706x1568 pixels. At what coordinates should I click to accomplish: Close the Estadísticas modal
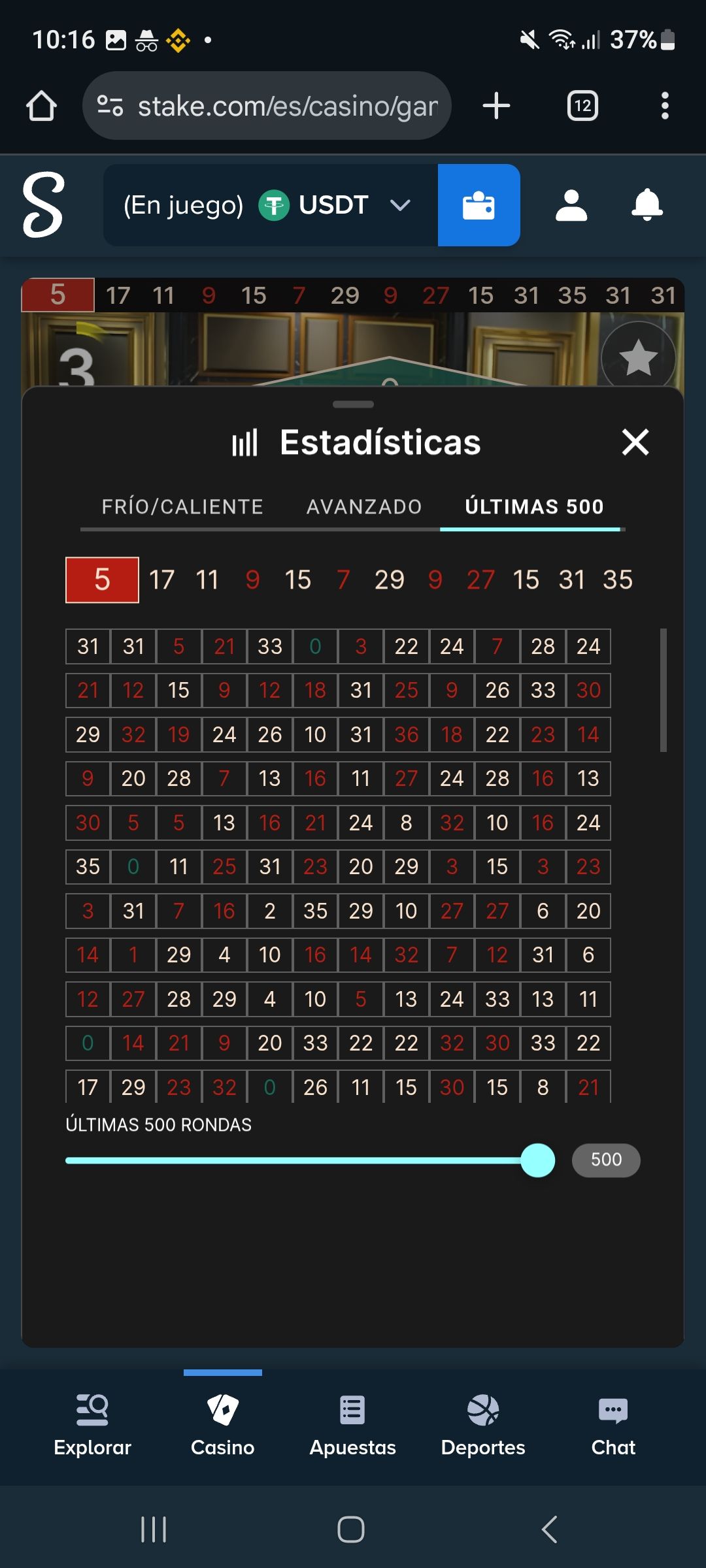pyautogui.click(x=635, y=442)
